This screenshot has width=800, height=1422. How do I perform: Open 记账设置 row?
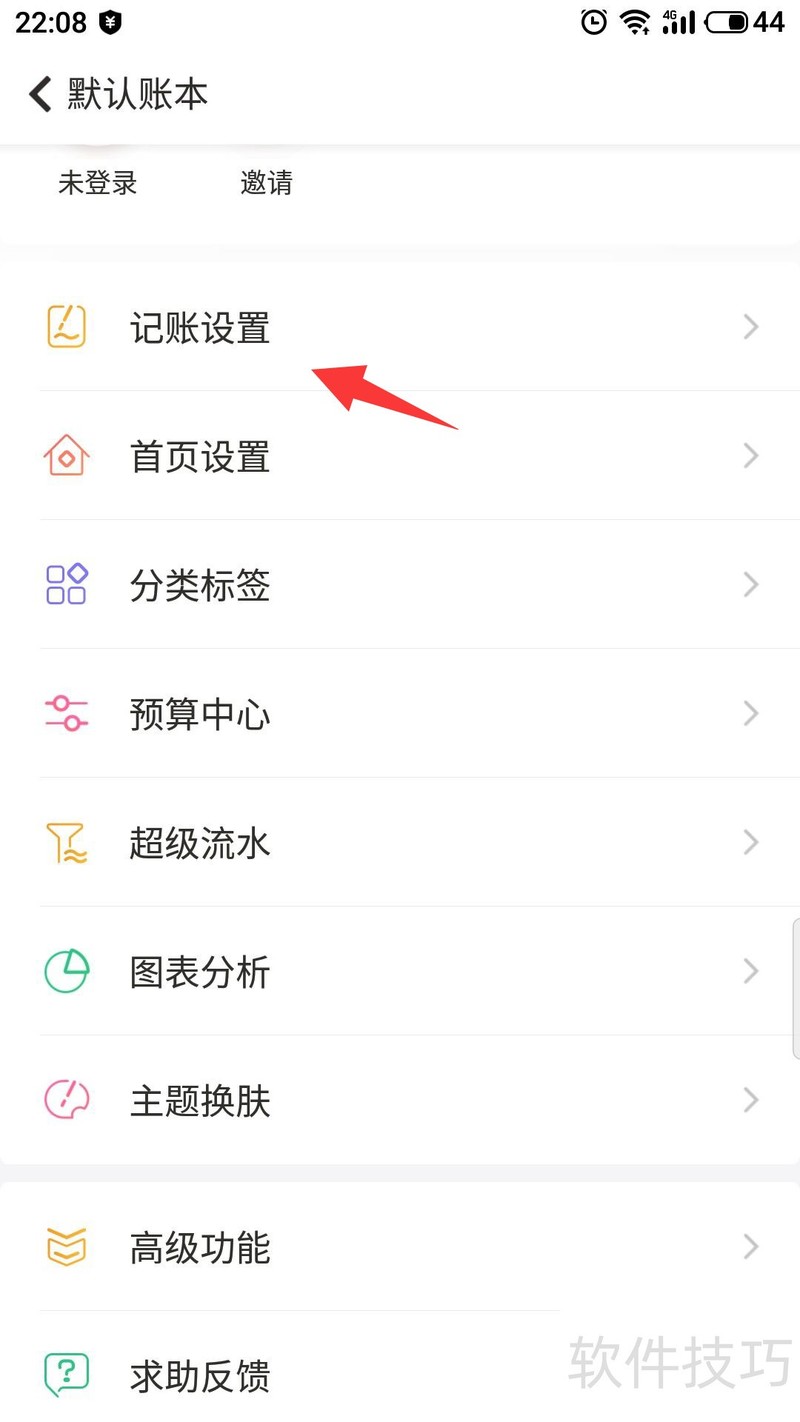click(x=400, y=328)
